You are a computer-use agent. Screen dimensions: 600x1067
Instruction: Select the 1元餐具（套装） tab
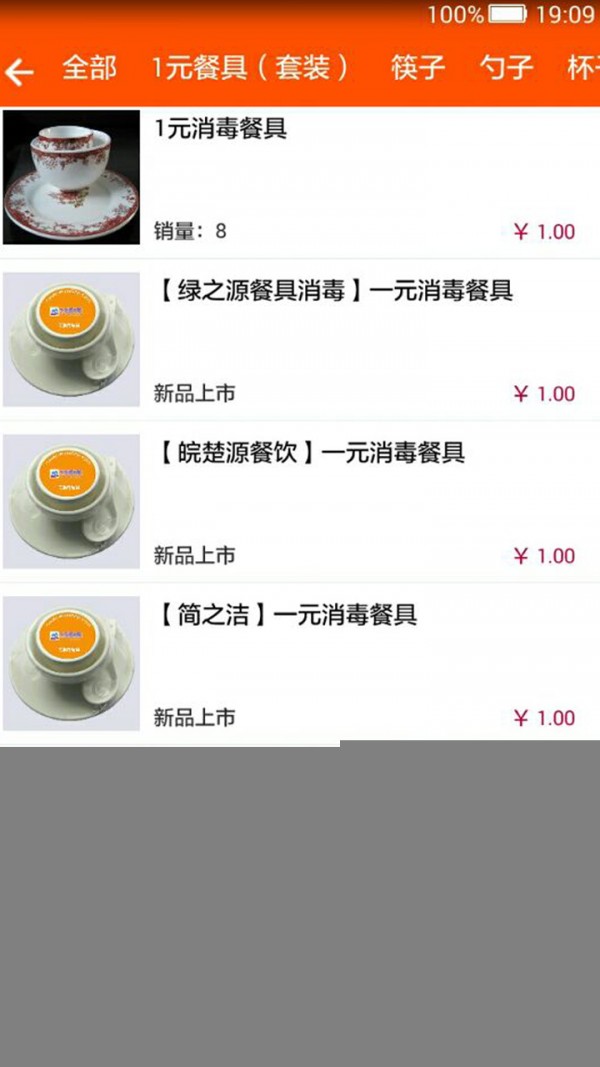[251, 68]
